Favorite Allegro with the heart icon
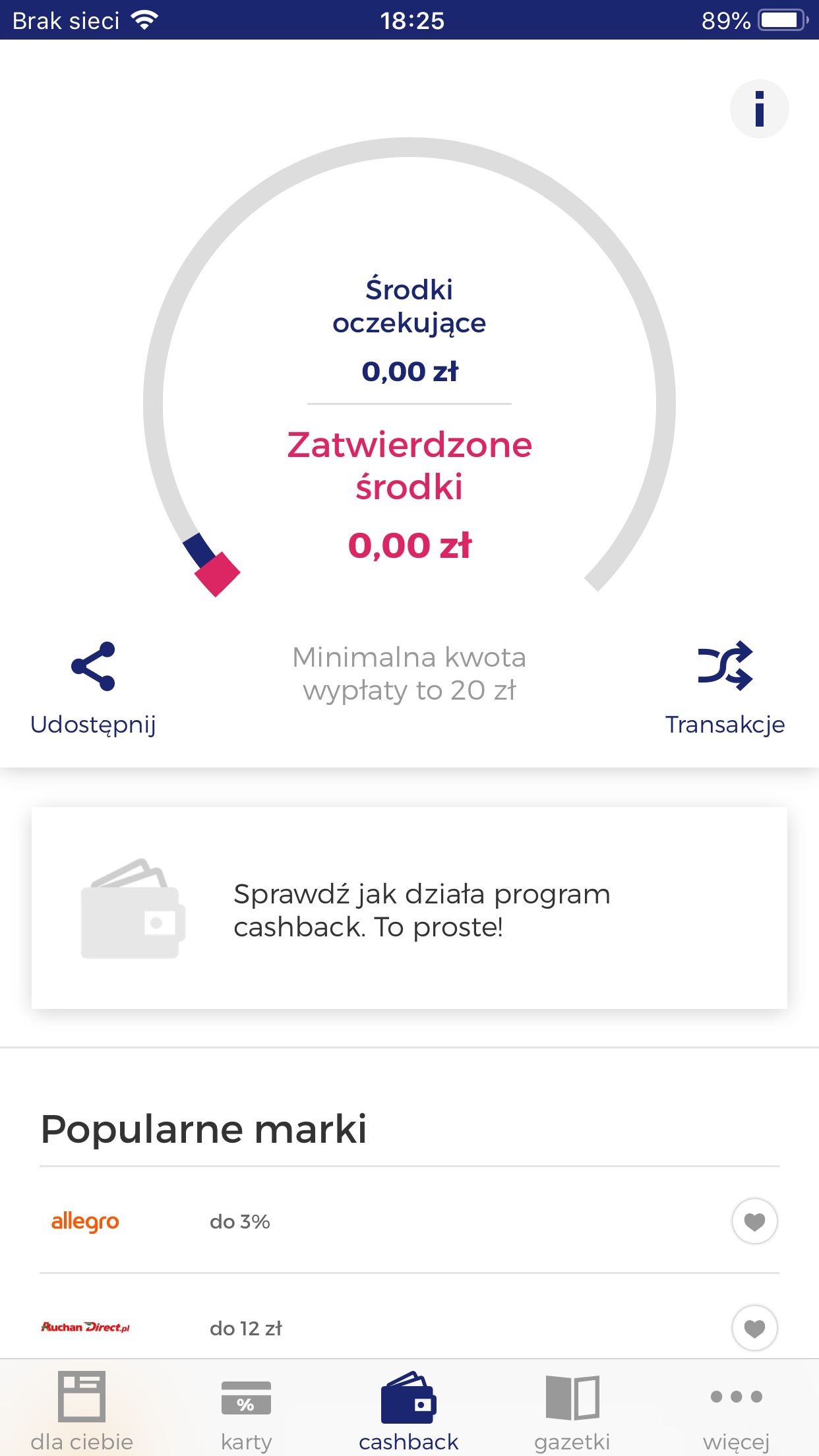Screen dimensions: 819x1456 (x=754, y=1221)
